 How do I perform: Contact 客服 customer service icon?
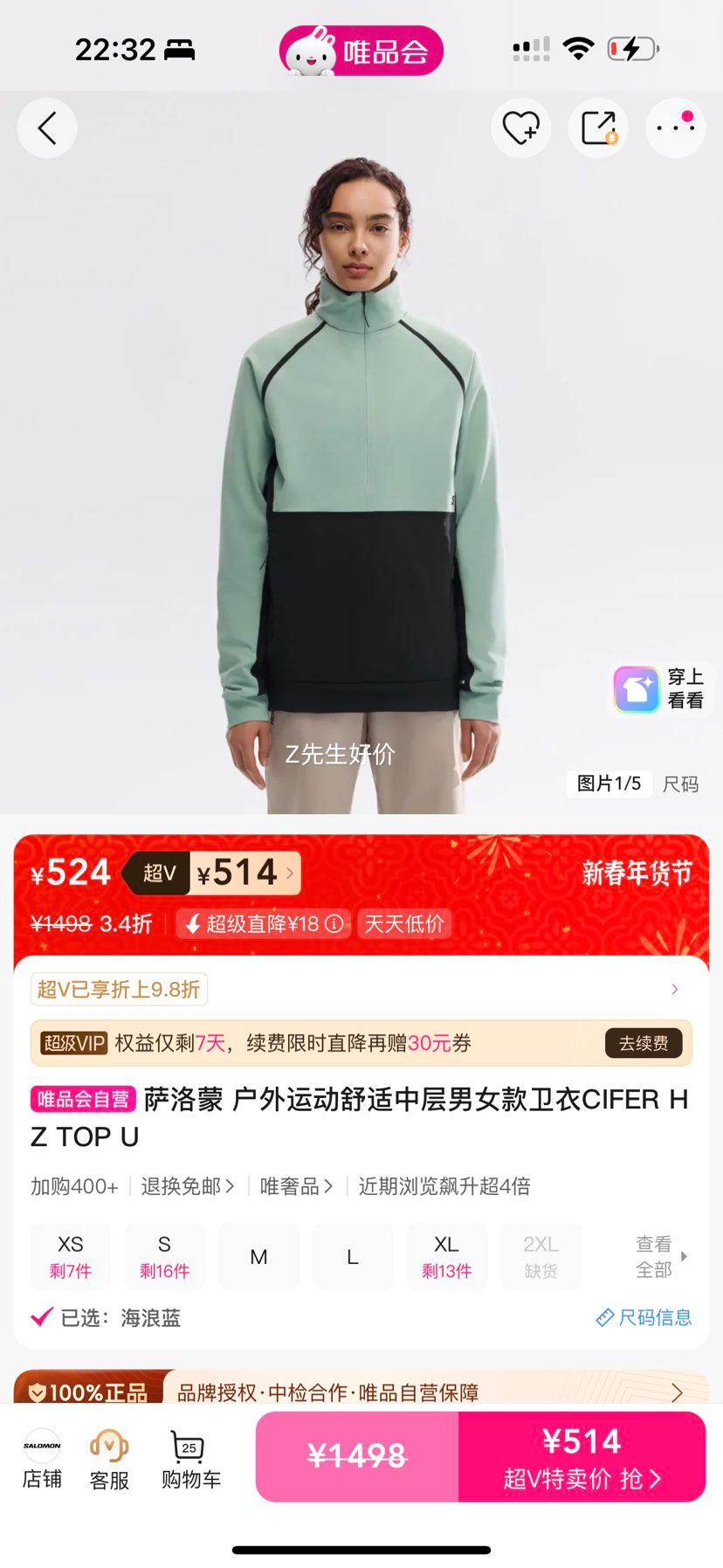coord(107,1455)
